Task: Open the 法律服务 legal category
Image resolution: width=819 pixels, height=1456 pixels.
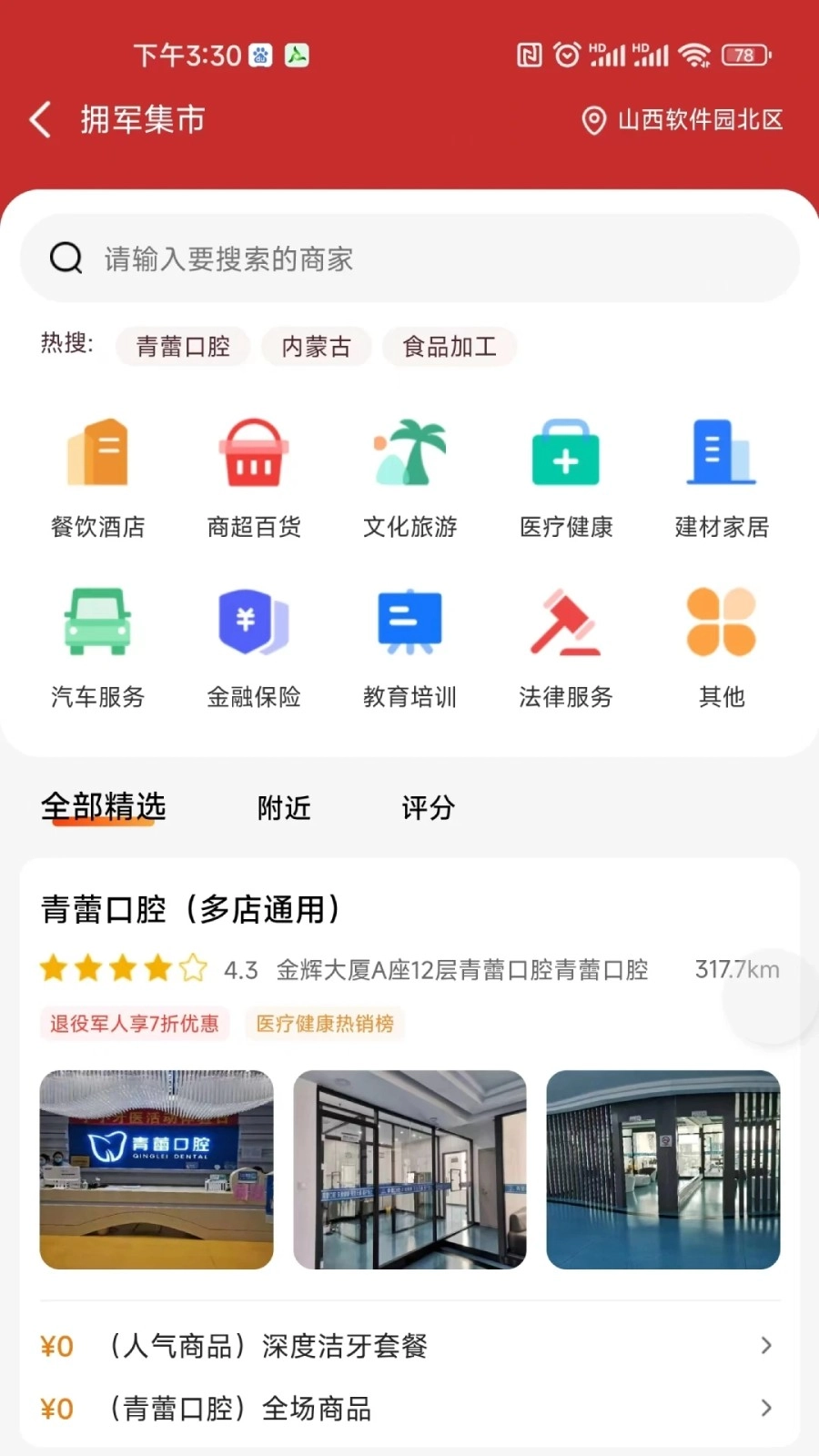Action: click(x=565, y=643)
